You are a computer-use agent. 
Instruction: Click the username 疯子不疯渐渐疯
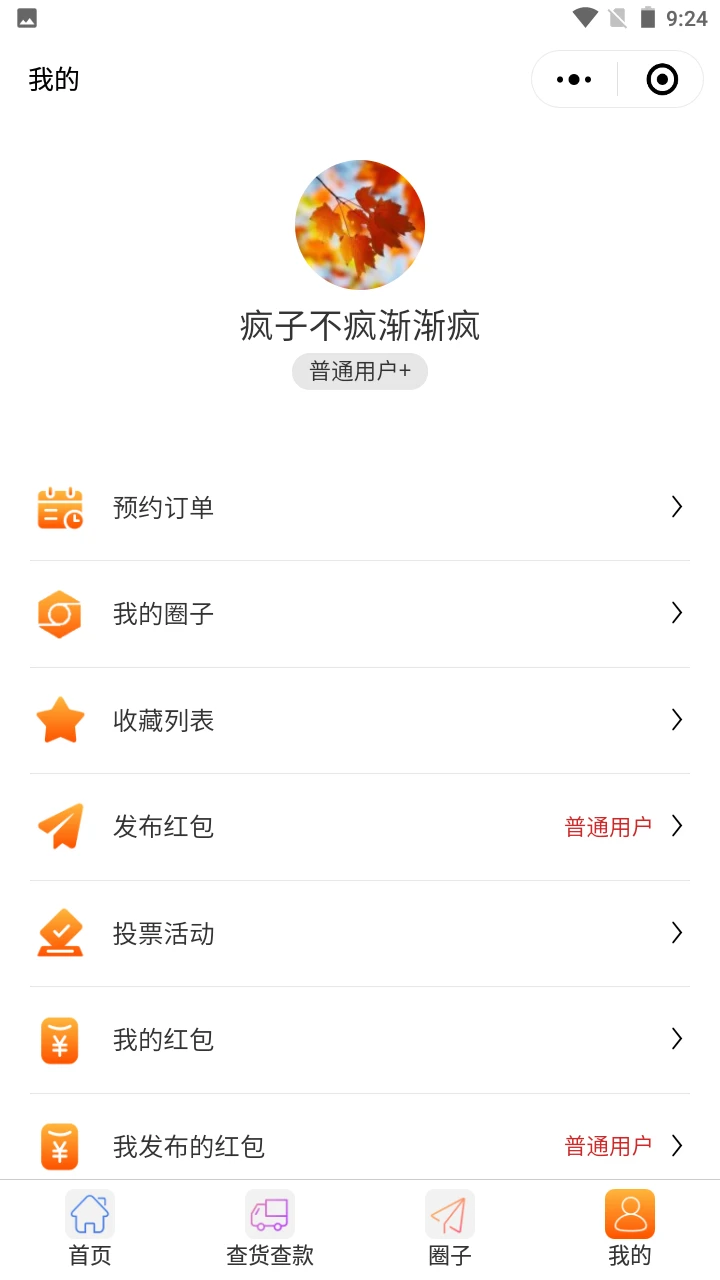click(x=360, y=326)
